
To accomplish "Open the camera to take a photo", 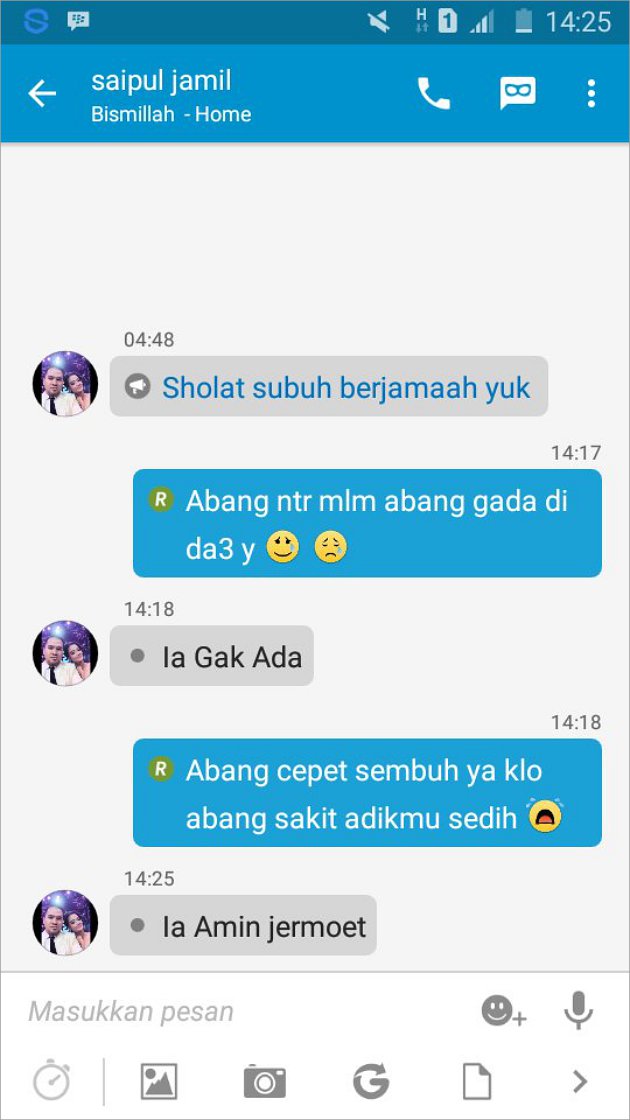I will click(x=264, y=1081).
